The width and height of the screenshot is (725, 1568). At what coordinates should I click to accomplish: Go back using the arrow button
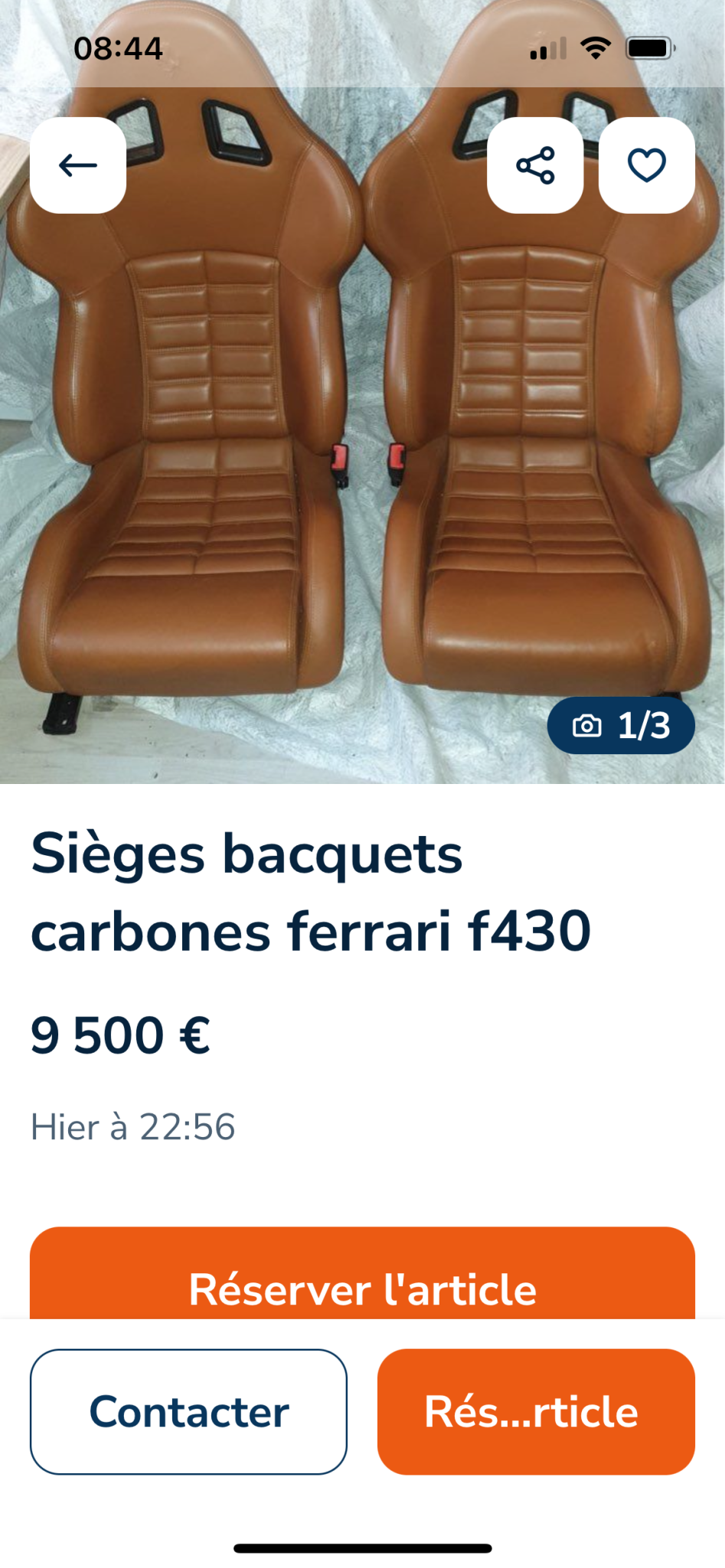click(x=78, y=165)
